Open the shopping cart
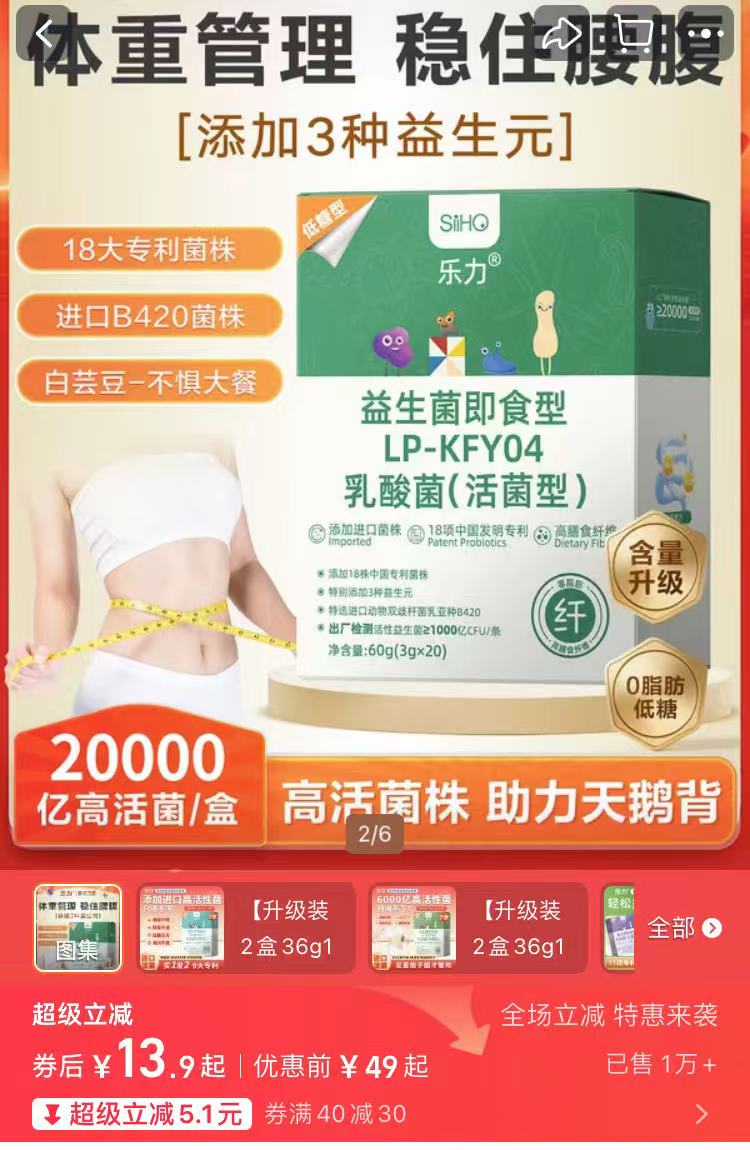Viewport: 750px width, 1150px height. (x=634, y=35)
